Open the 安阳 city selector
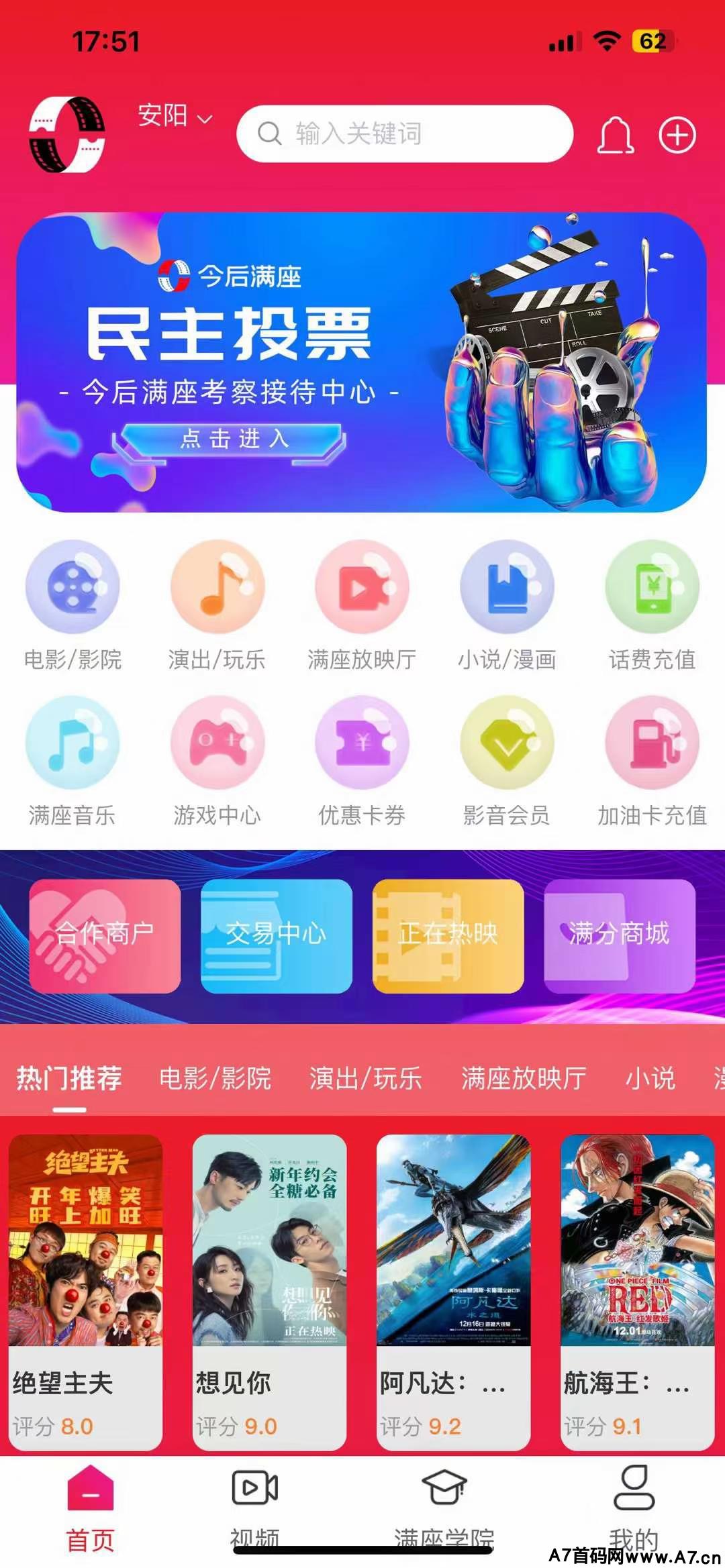The width and height of the screenshot is (725, 1568). [x=175, y=116]
